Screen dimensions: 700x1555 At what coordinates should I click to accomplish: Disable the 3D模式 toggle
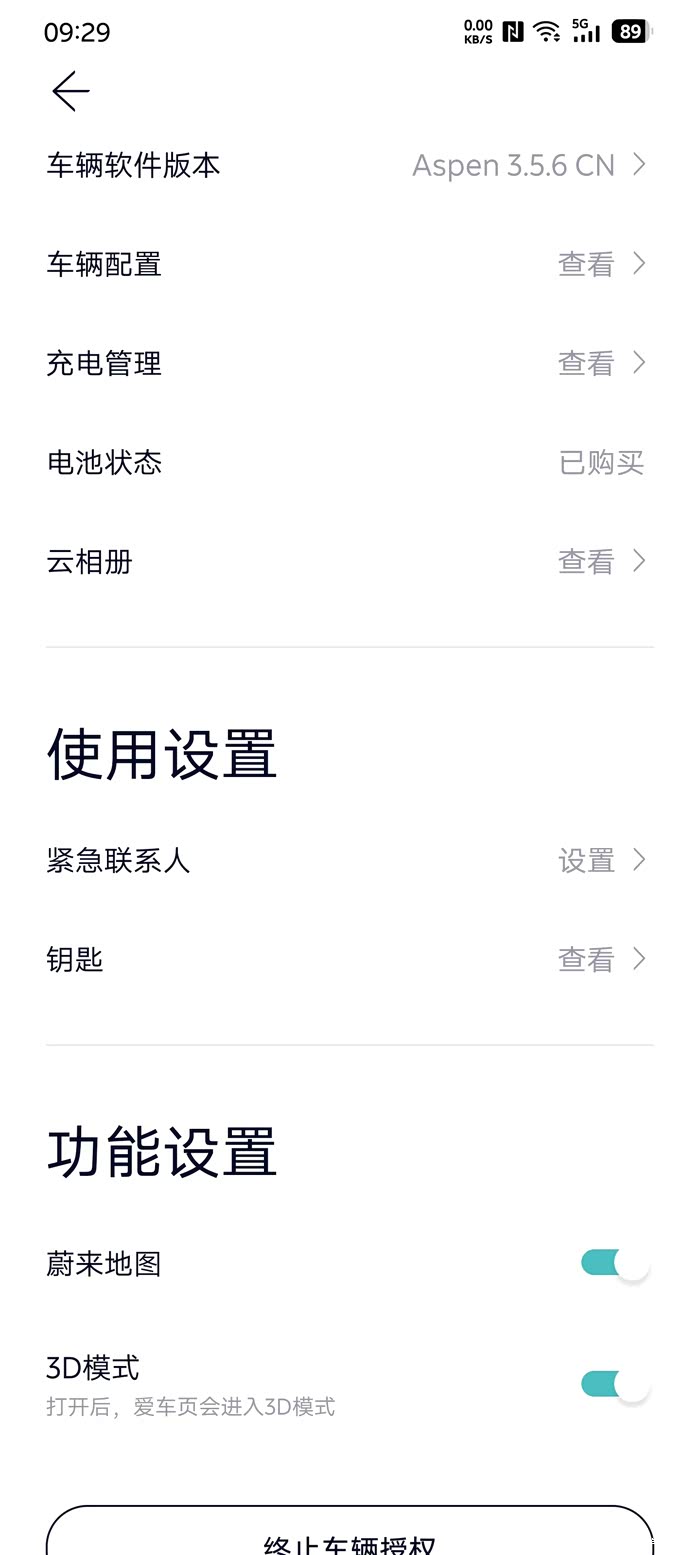coord(614,1385)
